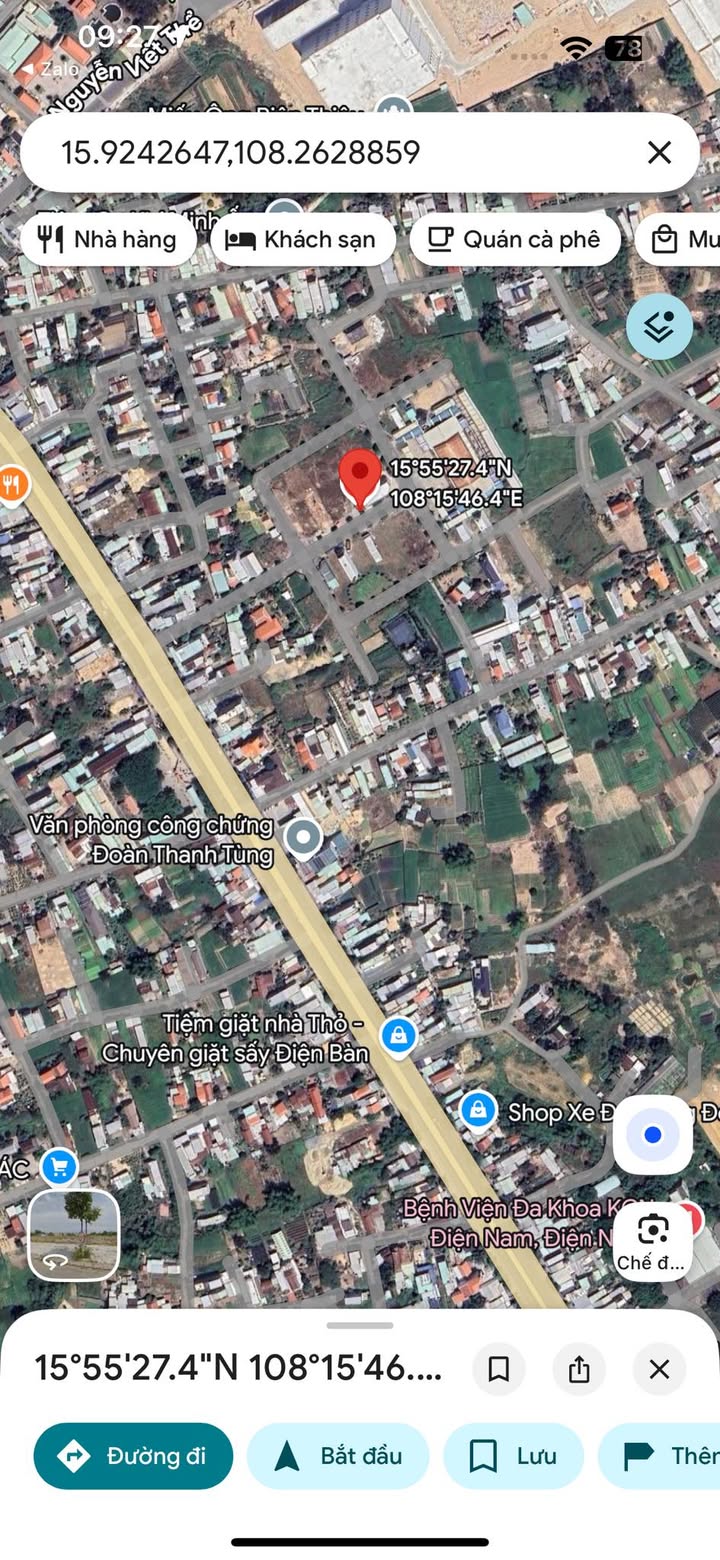The width and height of the screenshot is (720, 1560).
Task: Select the Nhà hàng chip
Action: (x=108, y=240)
